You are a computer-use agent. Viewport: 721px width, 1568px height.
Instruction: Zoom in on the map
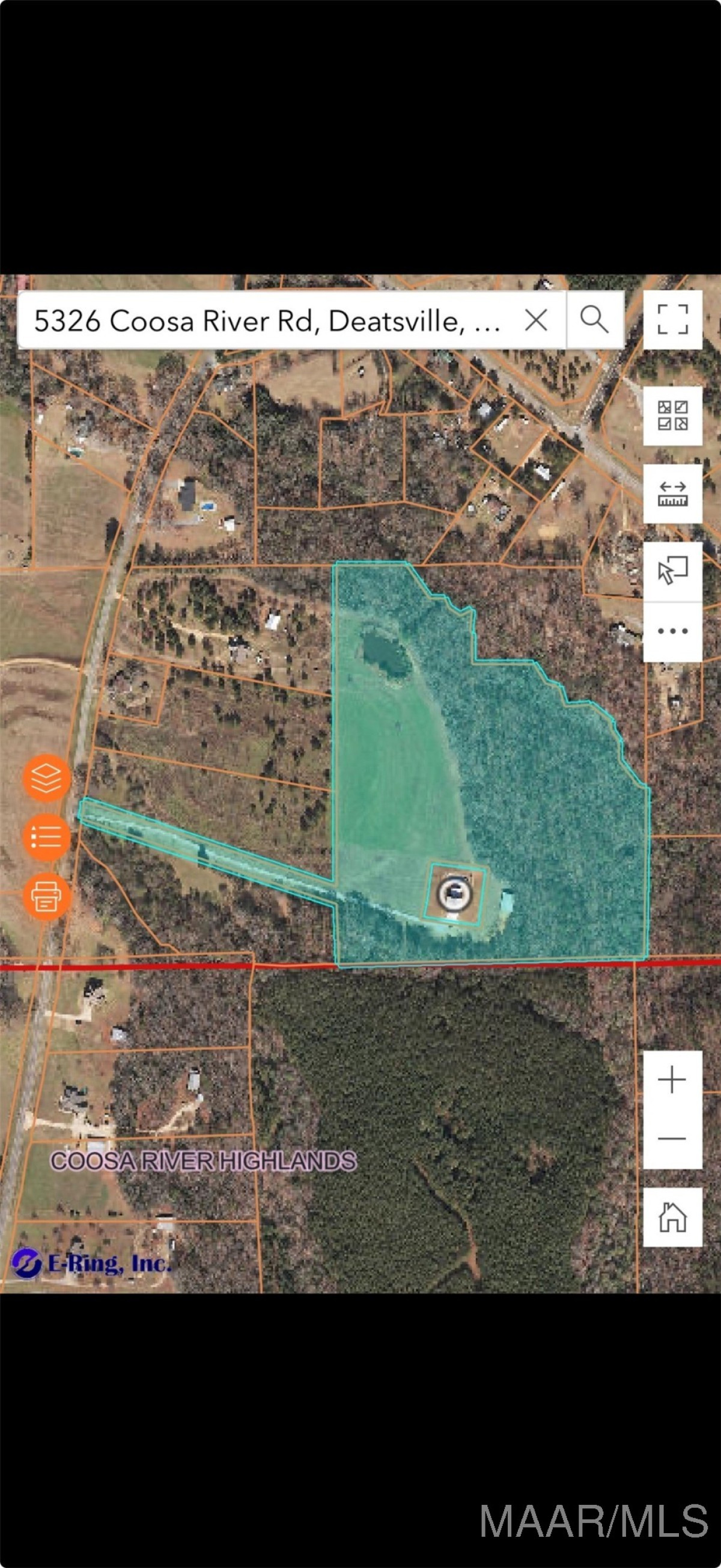point(672,1080)
